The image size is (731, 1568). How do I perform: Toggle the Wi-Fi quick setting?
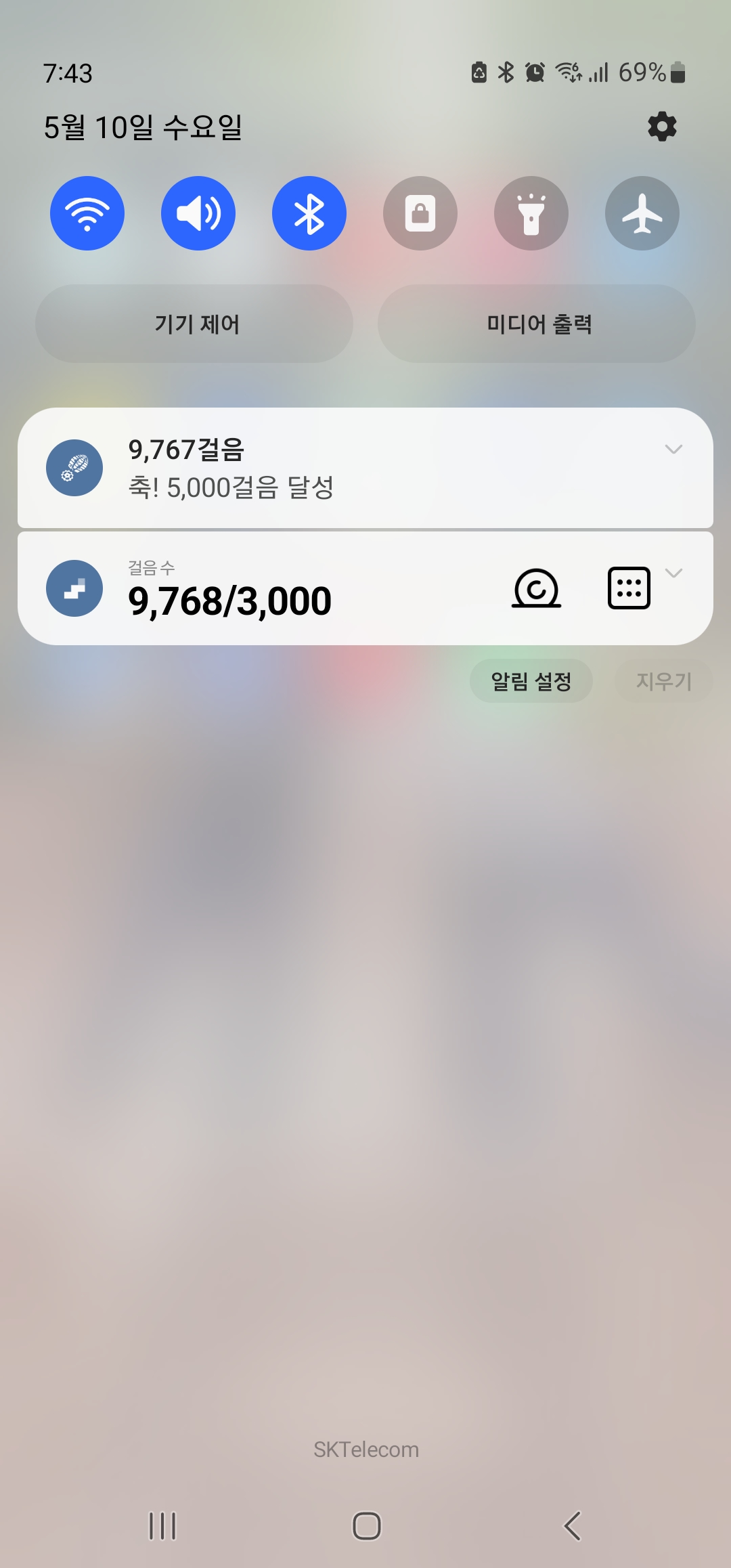coord(87,213)
